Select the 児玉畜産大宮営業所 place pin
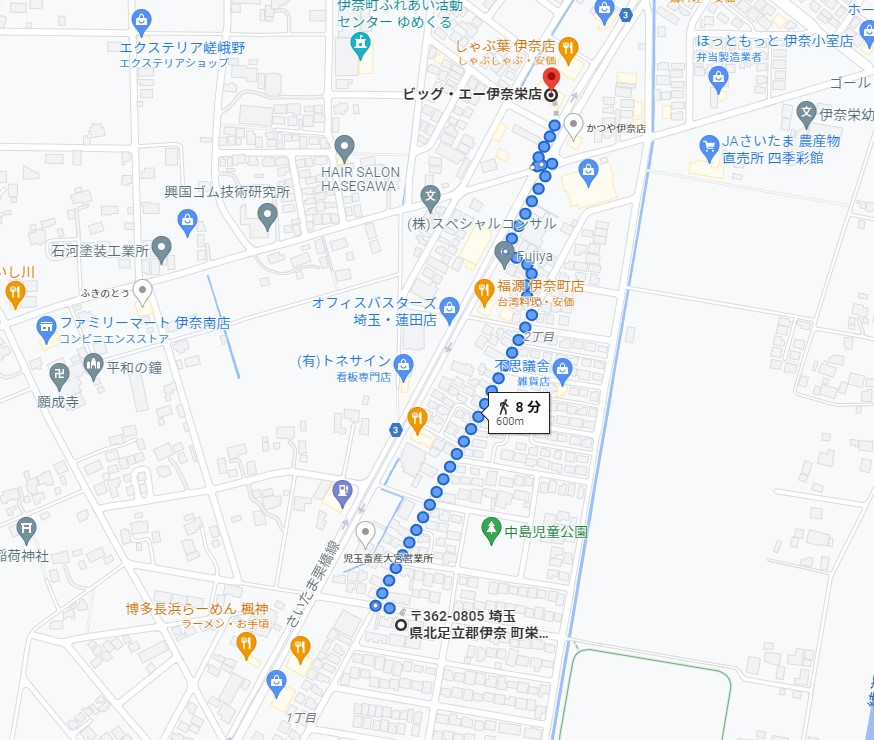Image resolution: width=874 pixels, height=740 pixels. coord(365,533)
